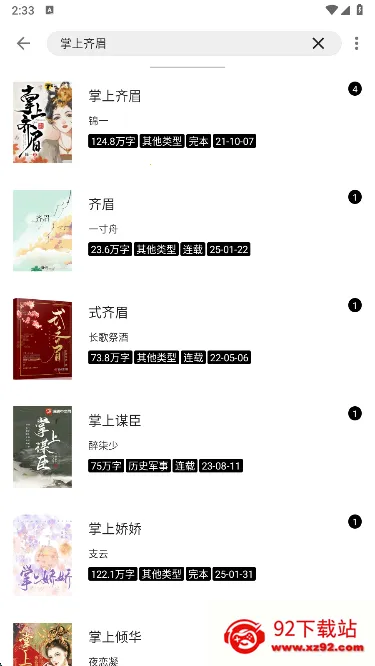Image resolution: width=375 pixels, height=666 pixels.
Task: Open the 掌上娇娇 result by 支云
Action: pyautogui.click(x=187, y=555)
